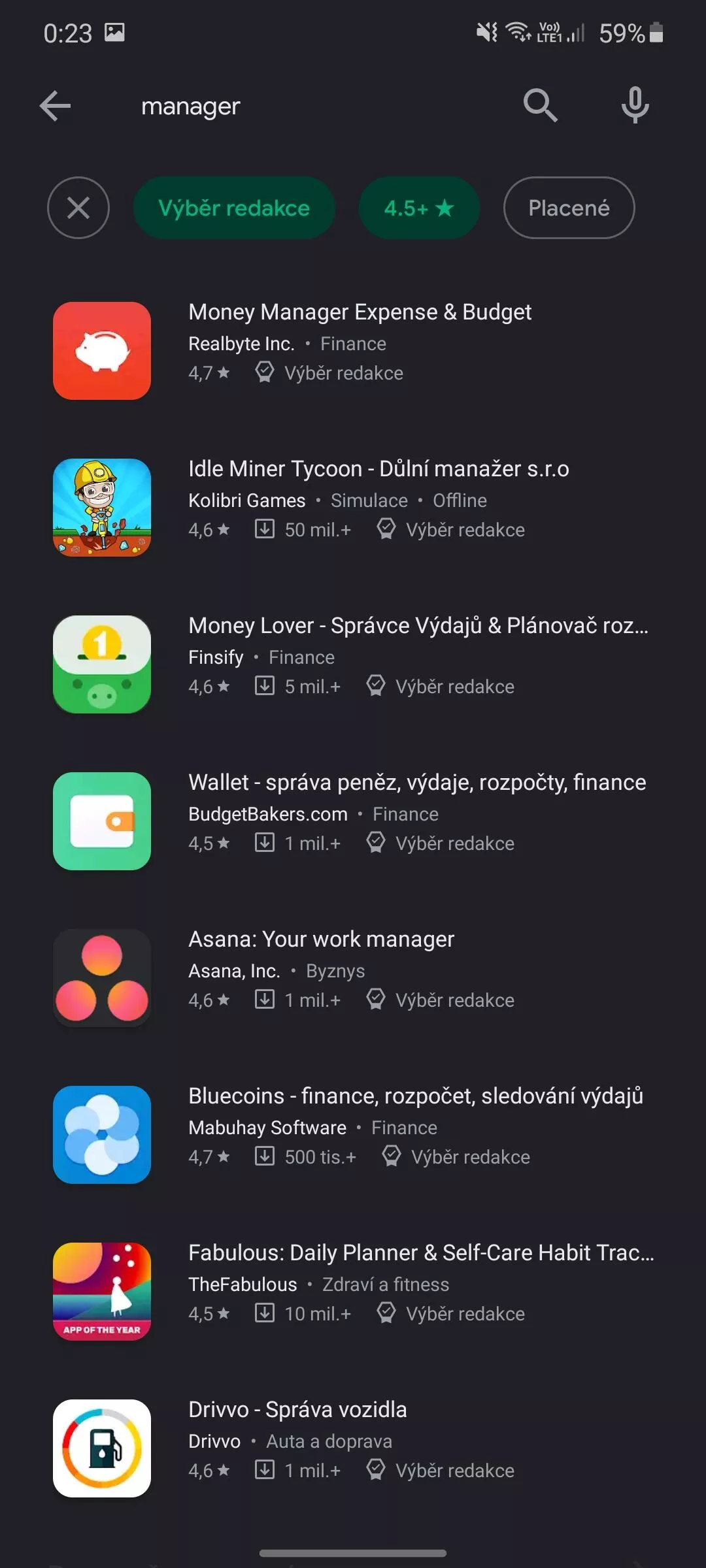This screenshot has height=1568, width=706.
Task: Select the Placené filter chip
Action: 569,208
